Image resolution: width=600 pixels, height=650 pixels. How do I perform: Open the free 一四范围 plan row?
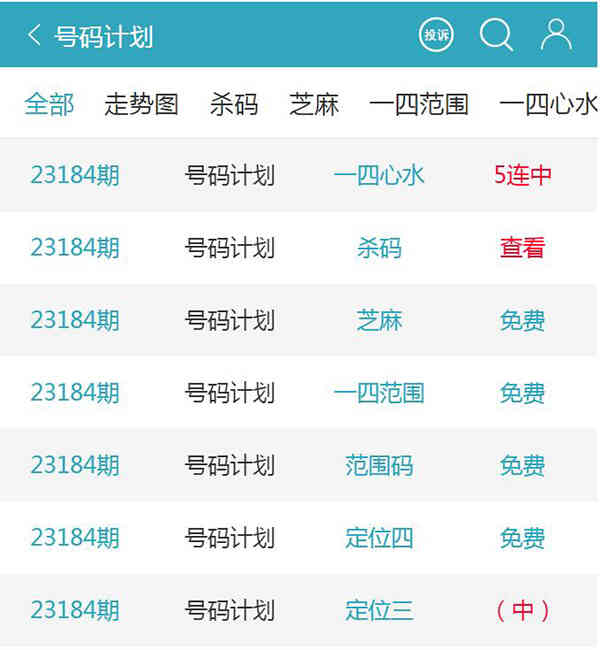(x=379, y=393)
